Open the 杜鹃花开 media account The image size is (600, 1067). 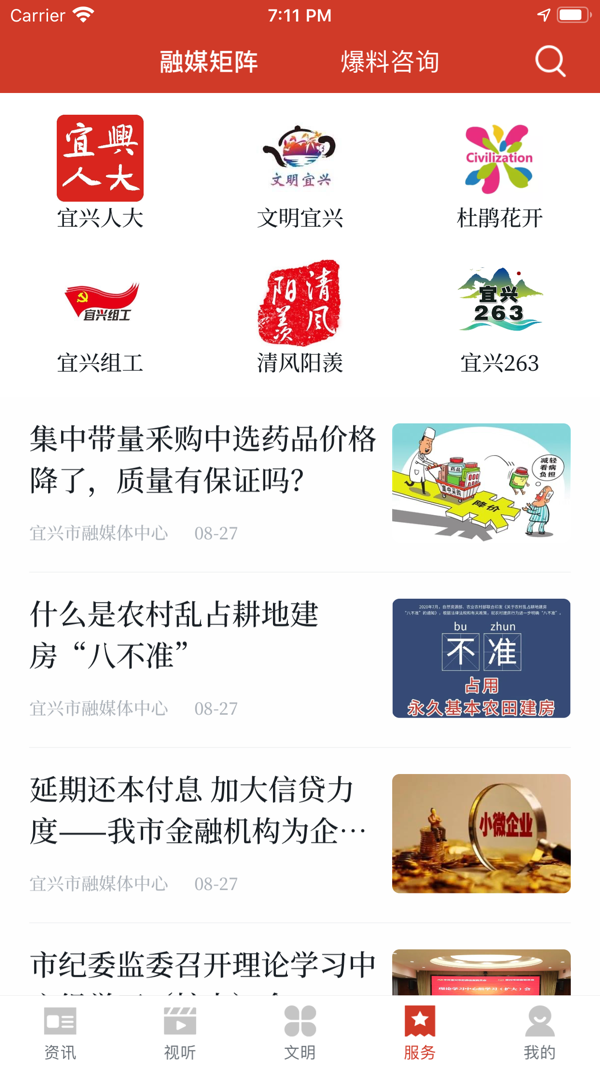pos(499,171)
